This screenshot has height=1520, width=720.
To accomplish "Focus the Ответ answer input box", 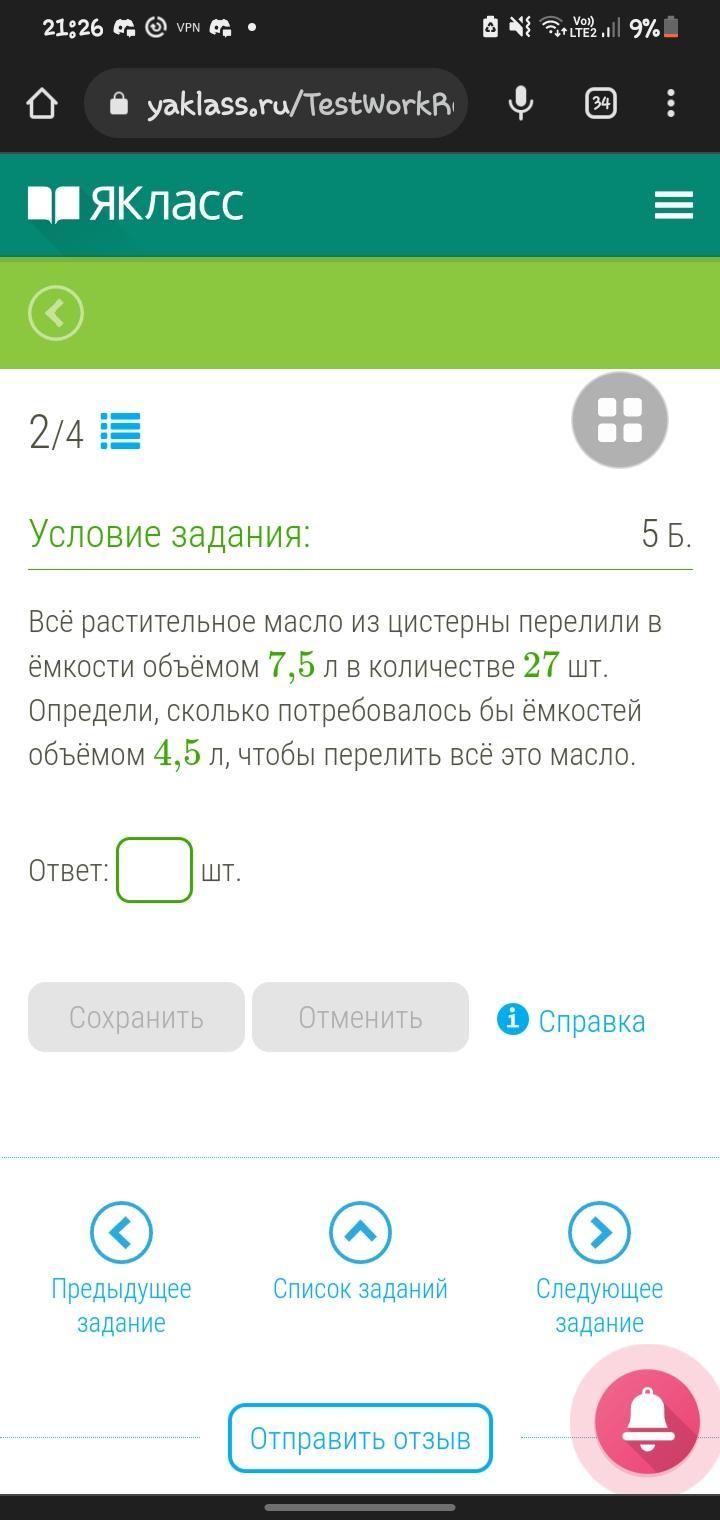I will click(x=154, y=870).
